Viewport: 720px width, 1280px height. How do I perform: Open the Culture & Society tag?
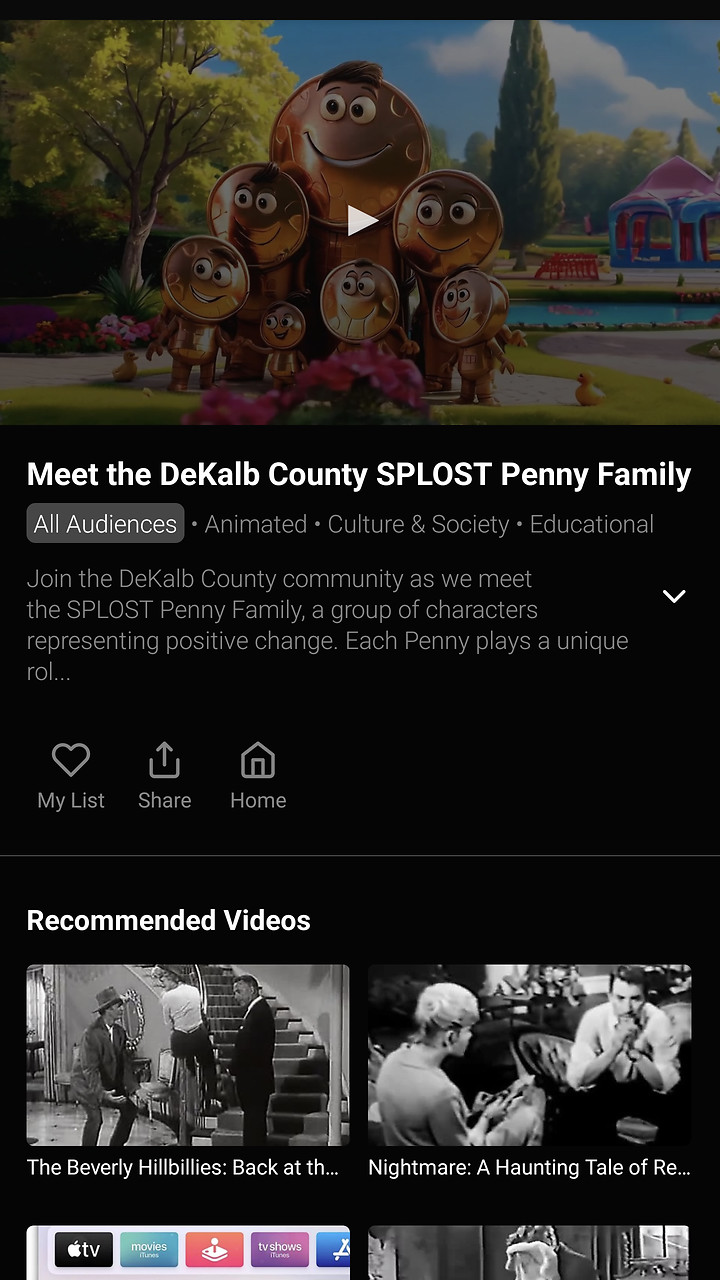tap(416, 523)
